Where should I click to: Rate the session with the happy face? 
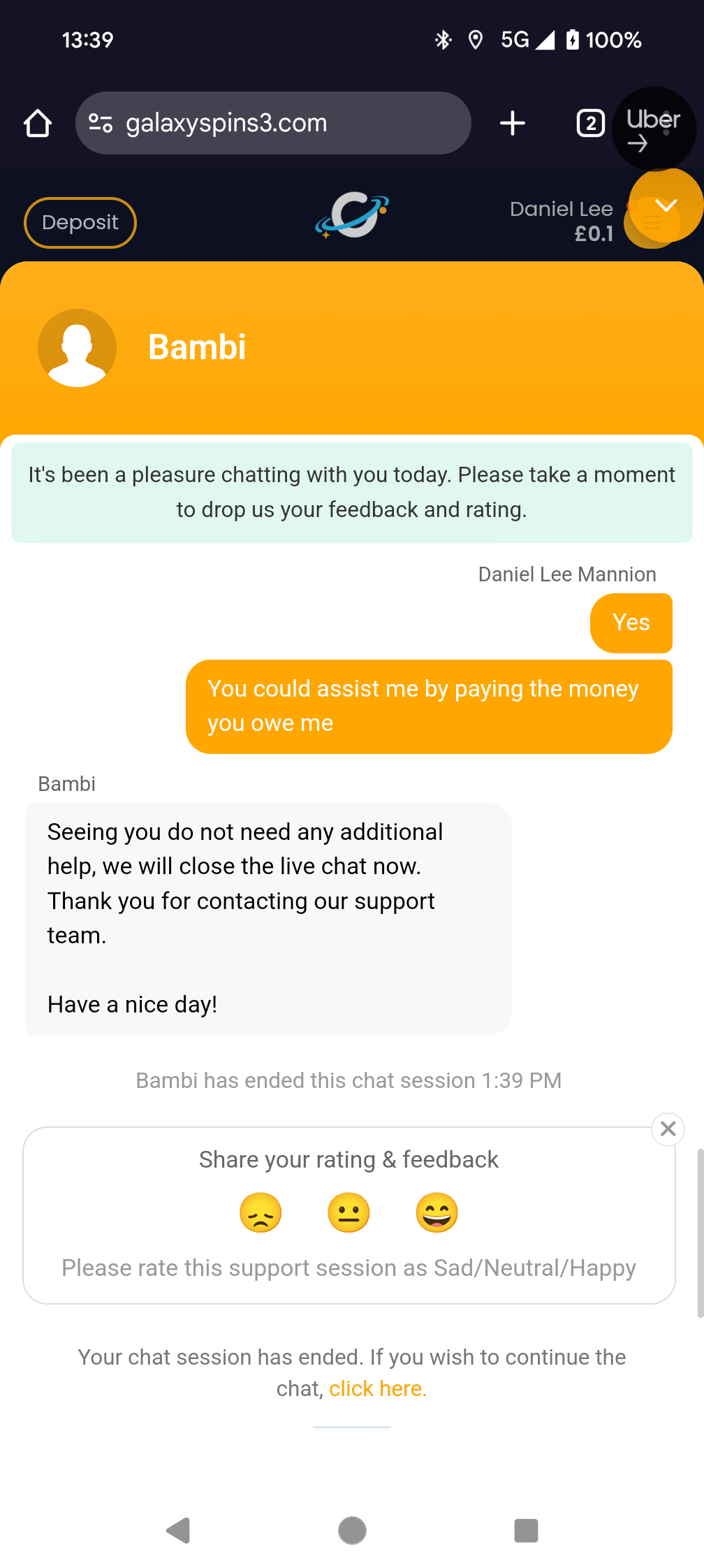pyautogui.click(x=437, y=1212)
